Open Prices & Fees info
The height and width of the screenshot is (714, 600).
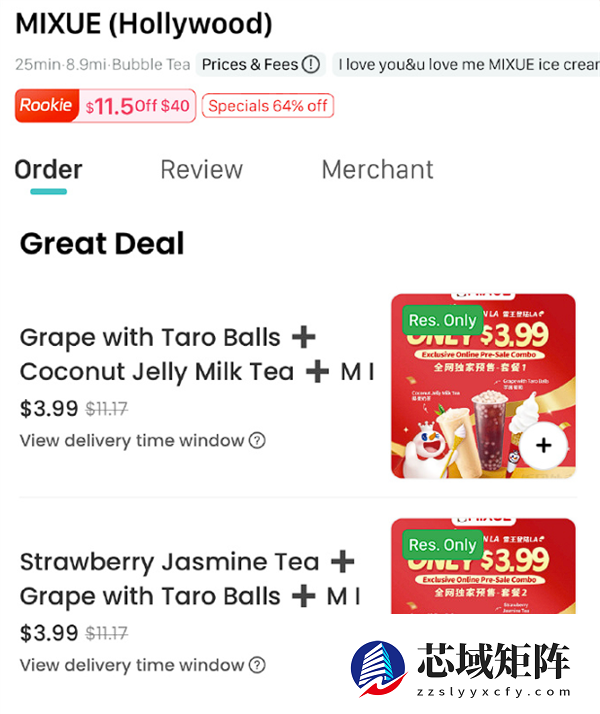point(260,64)
